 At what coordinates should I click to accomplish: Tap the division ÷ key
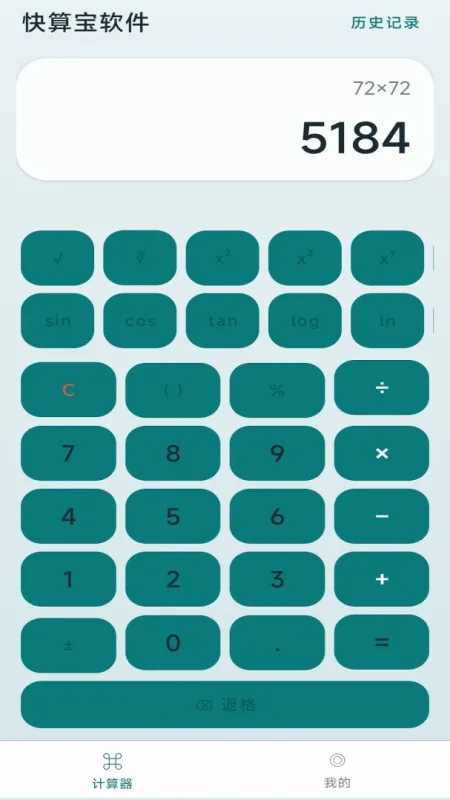382,388
